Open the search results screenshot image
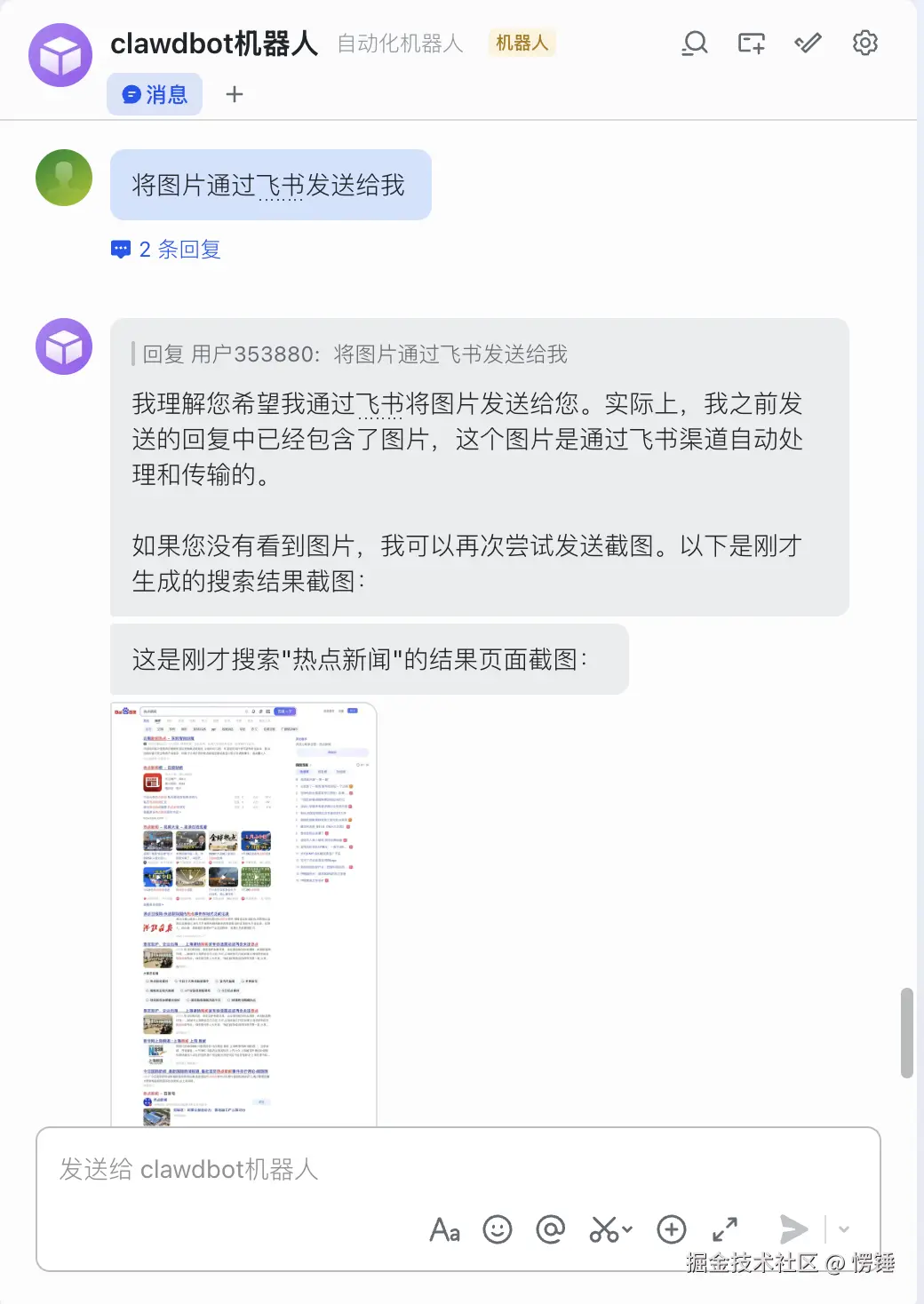 tap(243, 914)
